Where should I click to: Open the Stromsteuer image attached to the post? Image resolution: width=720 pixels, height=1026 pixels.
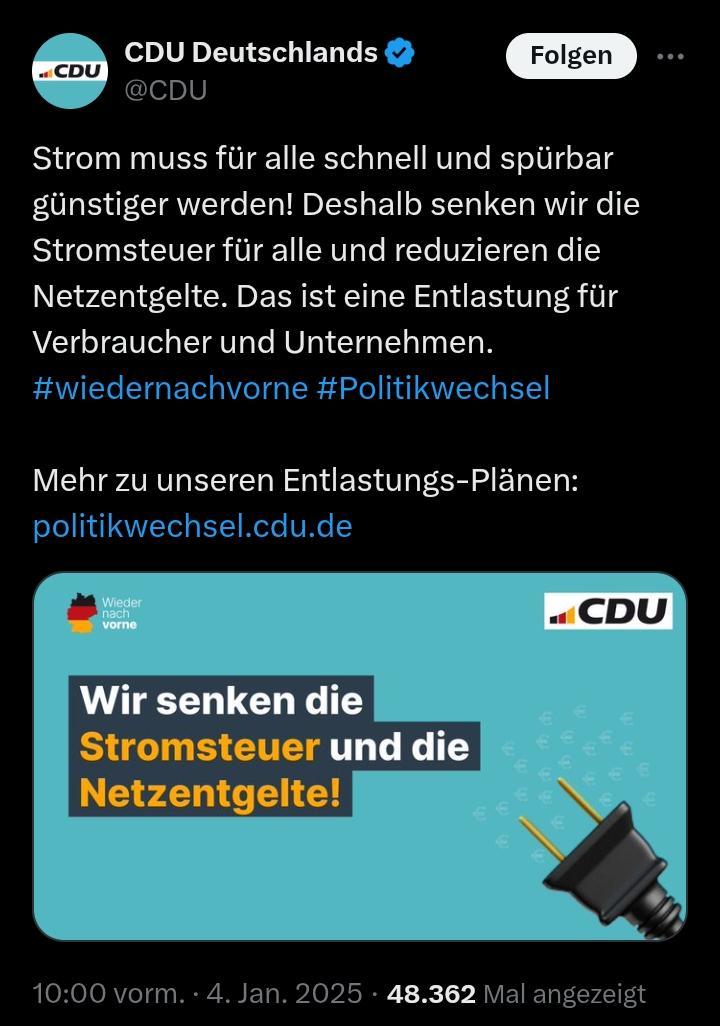click(x=360, y=756)
